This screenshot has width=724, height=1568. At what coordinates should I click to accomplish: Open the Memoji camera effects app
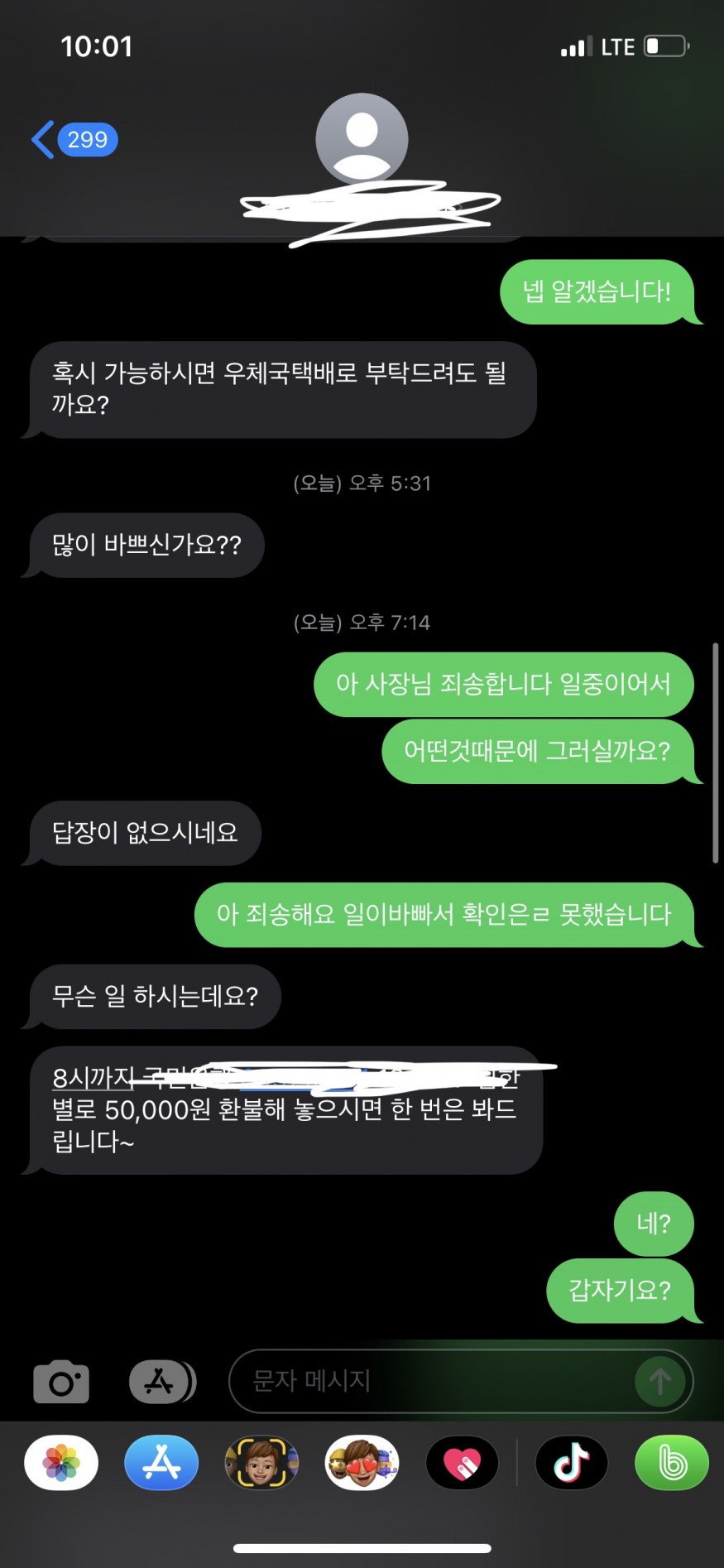click(x=261, y=1463)
